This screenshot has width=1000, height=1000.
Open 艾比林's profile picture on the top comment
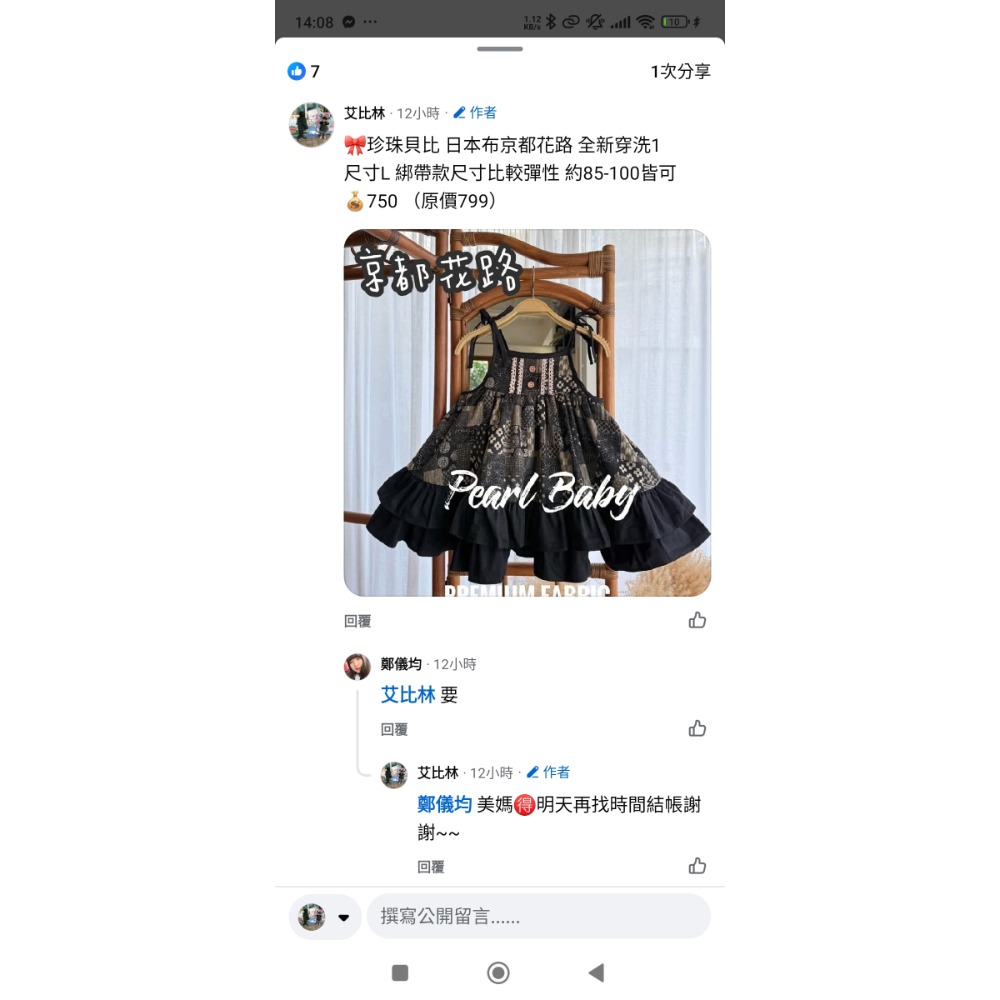(311, 125)
